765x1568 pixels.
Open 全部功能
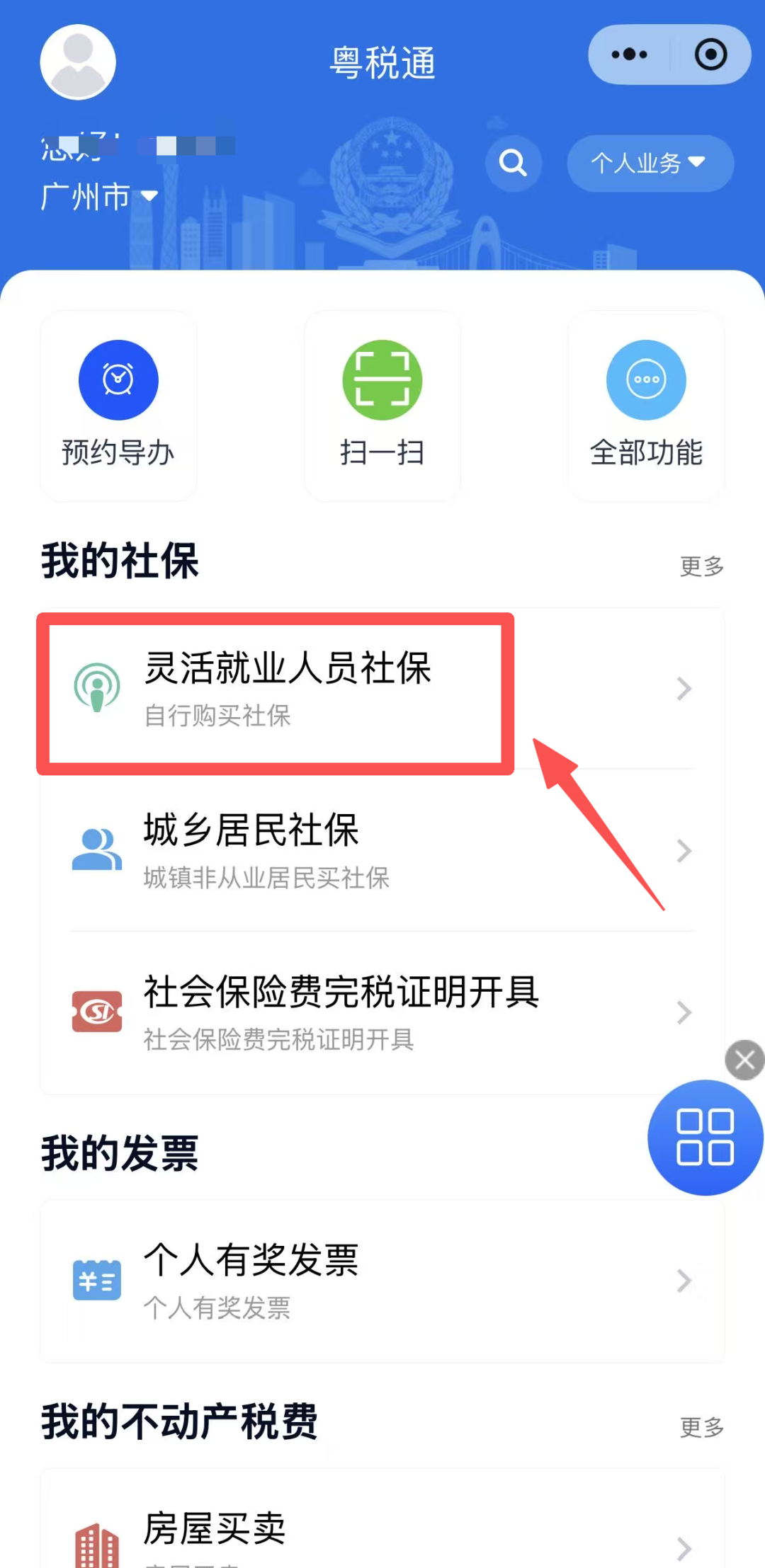coord(646,406)
